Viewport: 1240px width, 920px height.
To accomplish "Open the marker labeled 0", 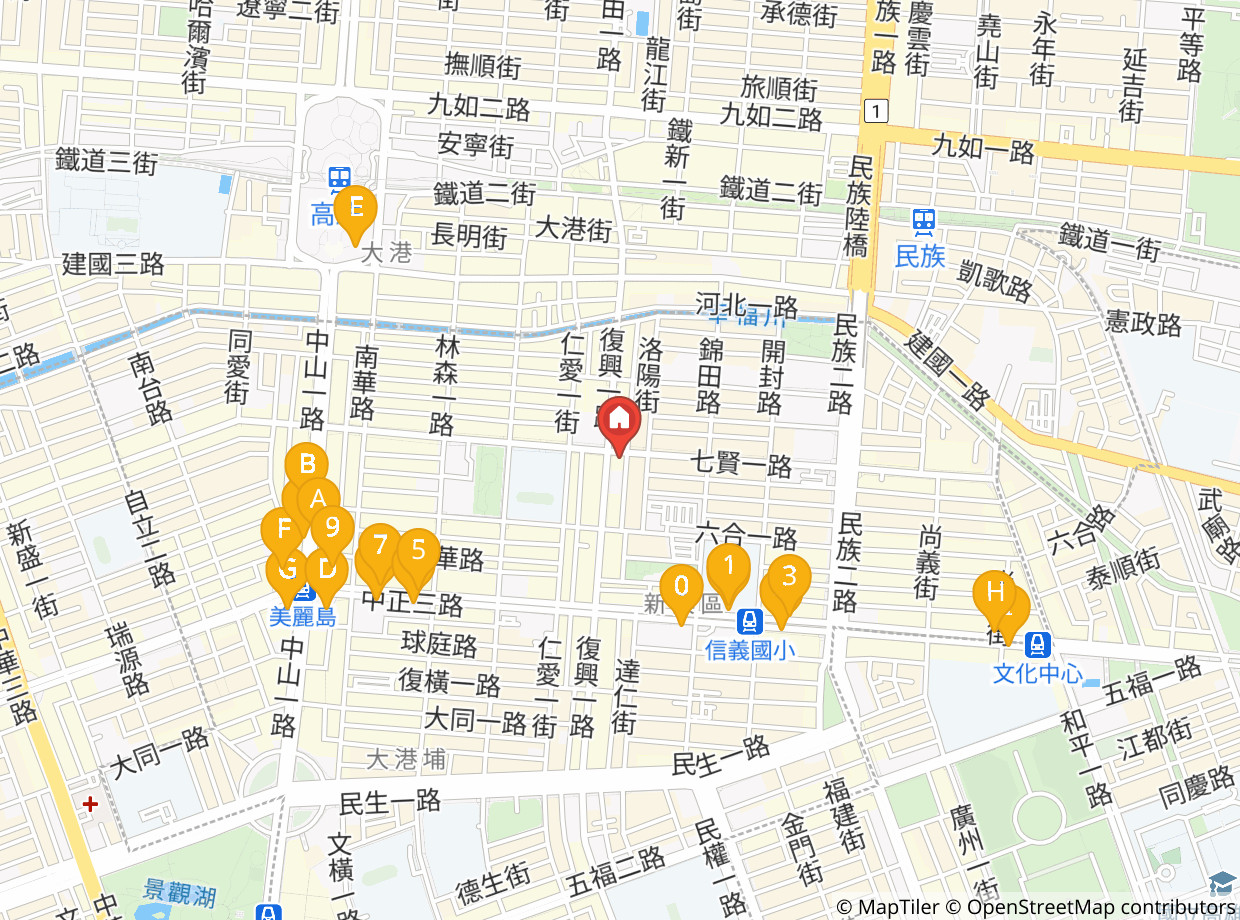I will click(x=682, y=585).
